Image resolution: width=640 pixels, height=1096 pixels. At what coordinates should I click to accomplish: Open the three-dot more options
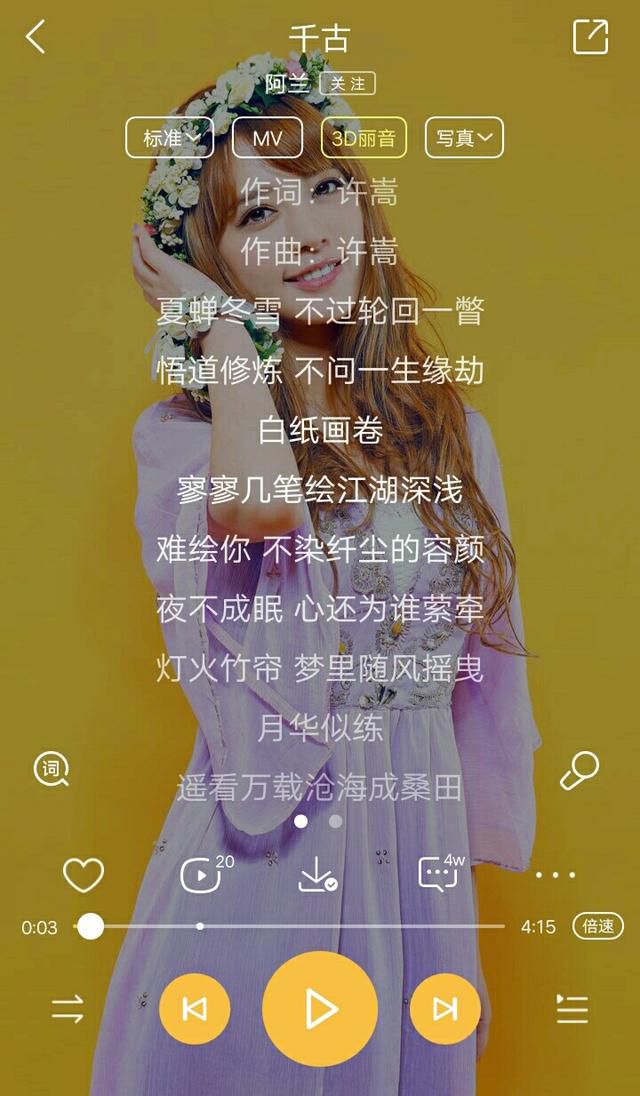coord(555,874)
